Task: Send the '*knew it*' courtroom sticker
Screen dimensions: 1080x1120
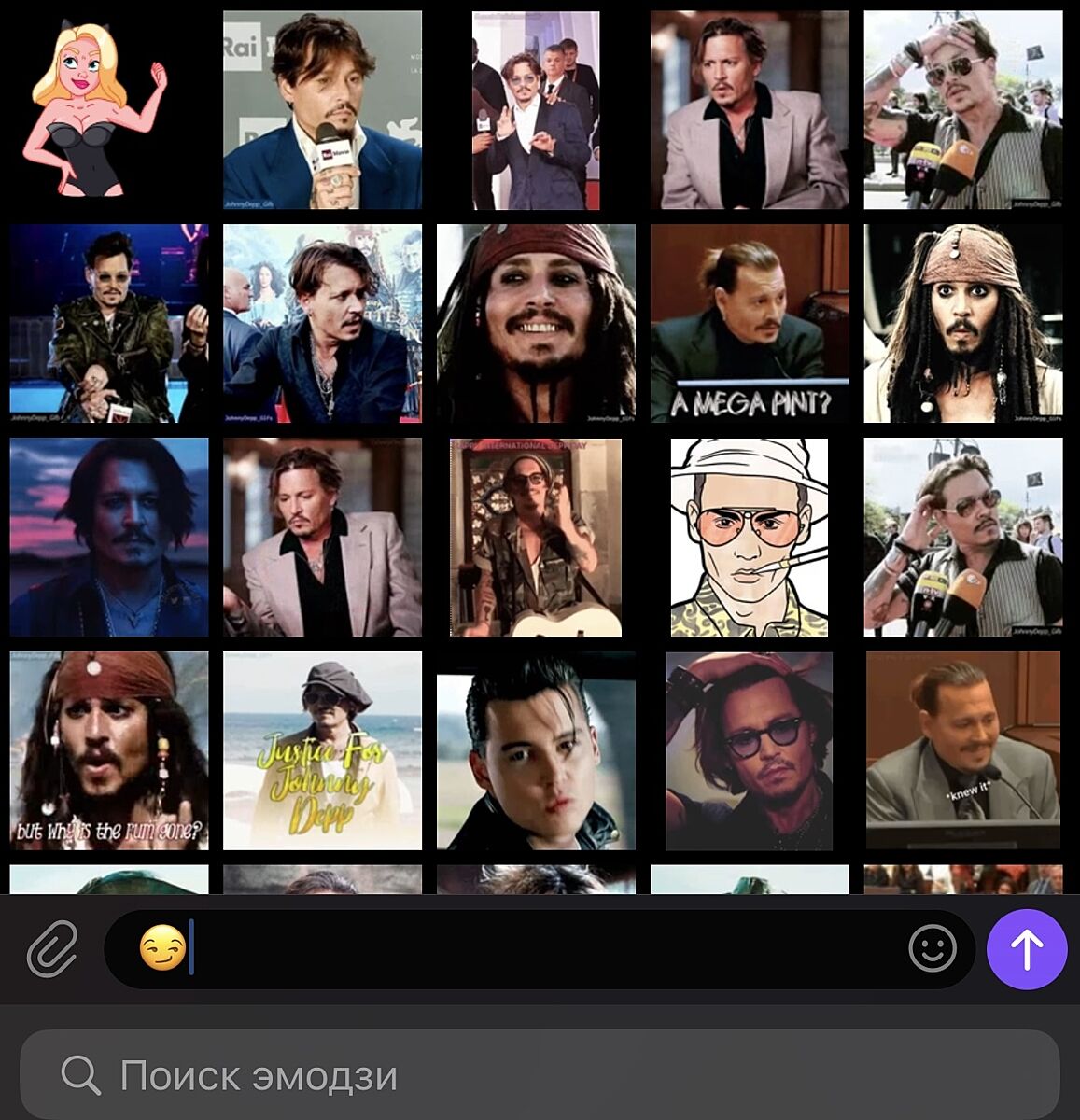Action: [x=963, y=750]
